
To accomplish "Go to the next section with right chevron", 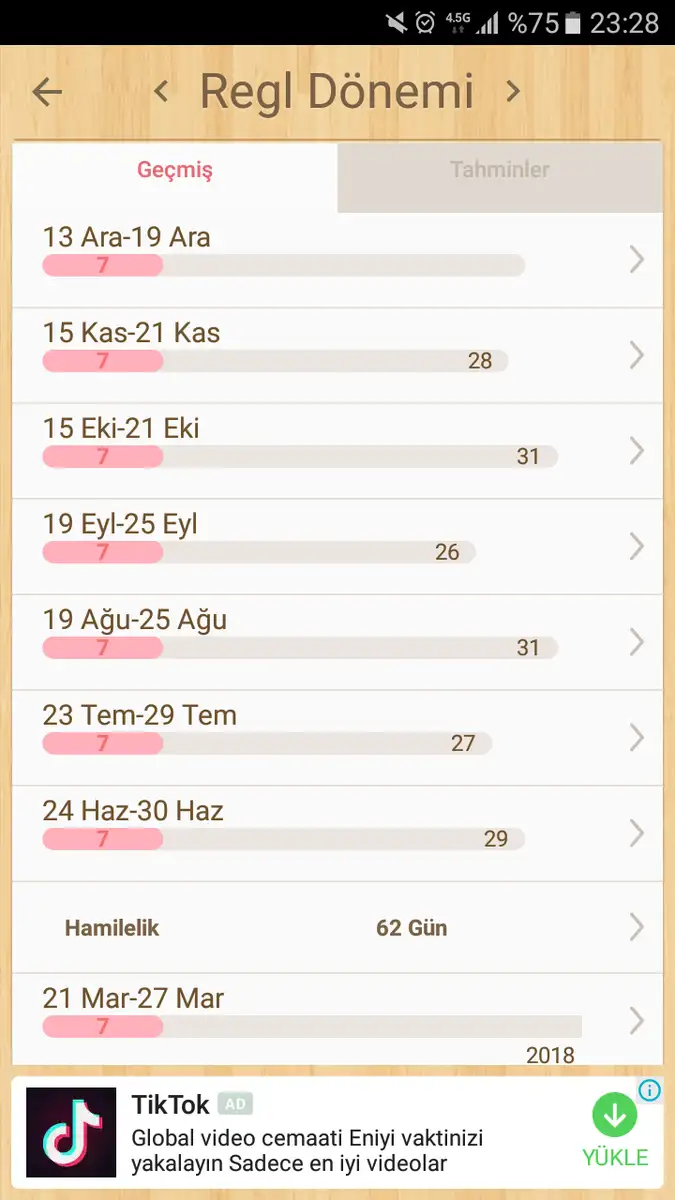I will click(513, 92).
